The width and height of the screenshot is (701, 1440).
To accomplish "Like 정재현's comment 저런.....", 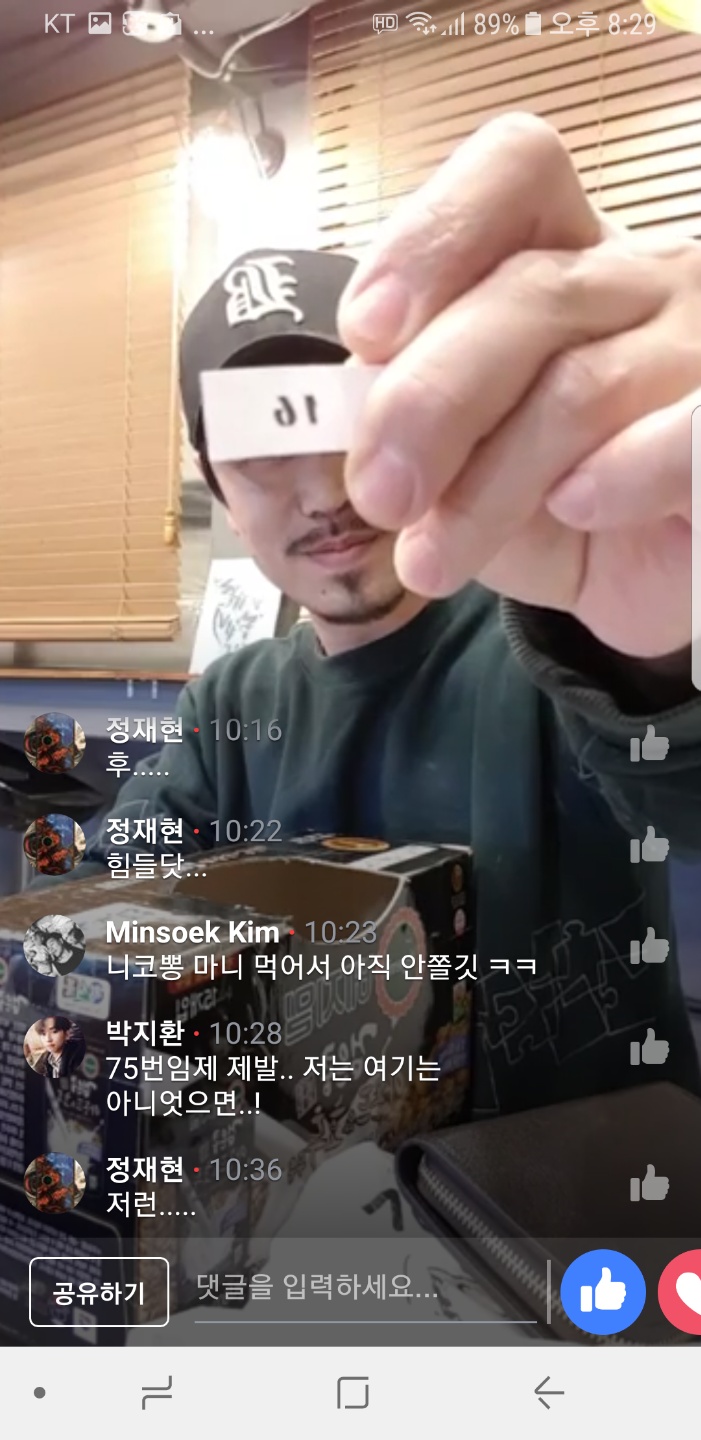I will tap(649, 1183).
